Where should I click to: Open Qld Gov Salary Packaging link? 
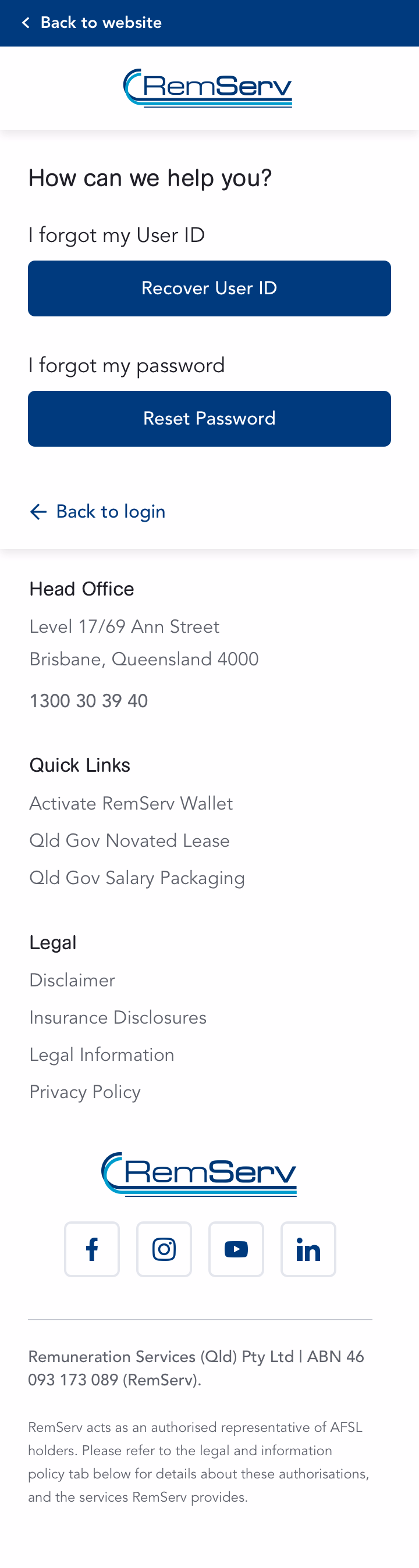[137, 878]
